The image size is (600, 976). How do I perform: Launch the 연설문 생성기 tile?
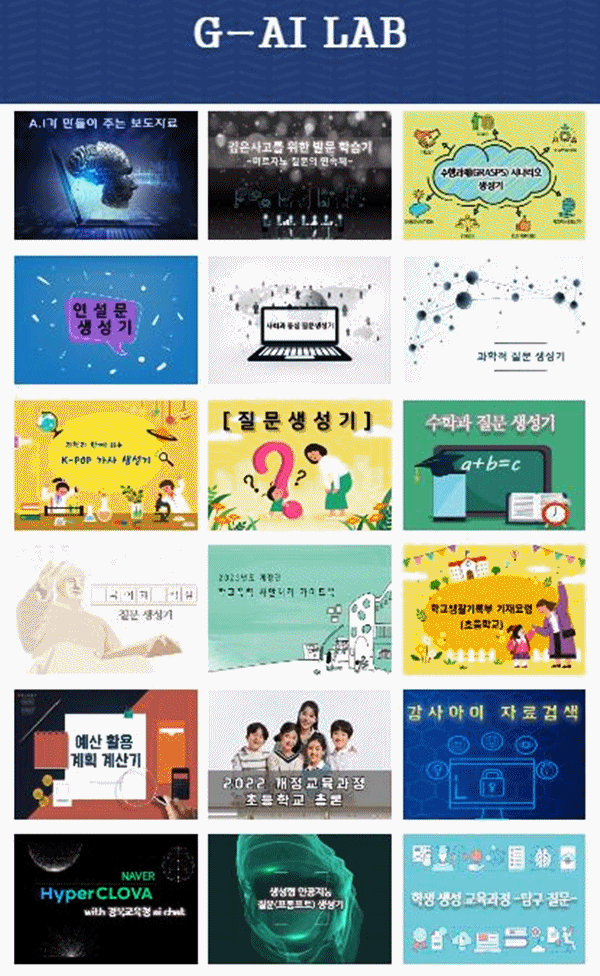pyautogui.click(x=106, y=320)
